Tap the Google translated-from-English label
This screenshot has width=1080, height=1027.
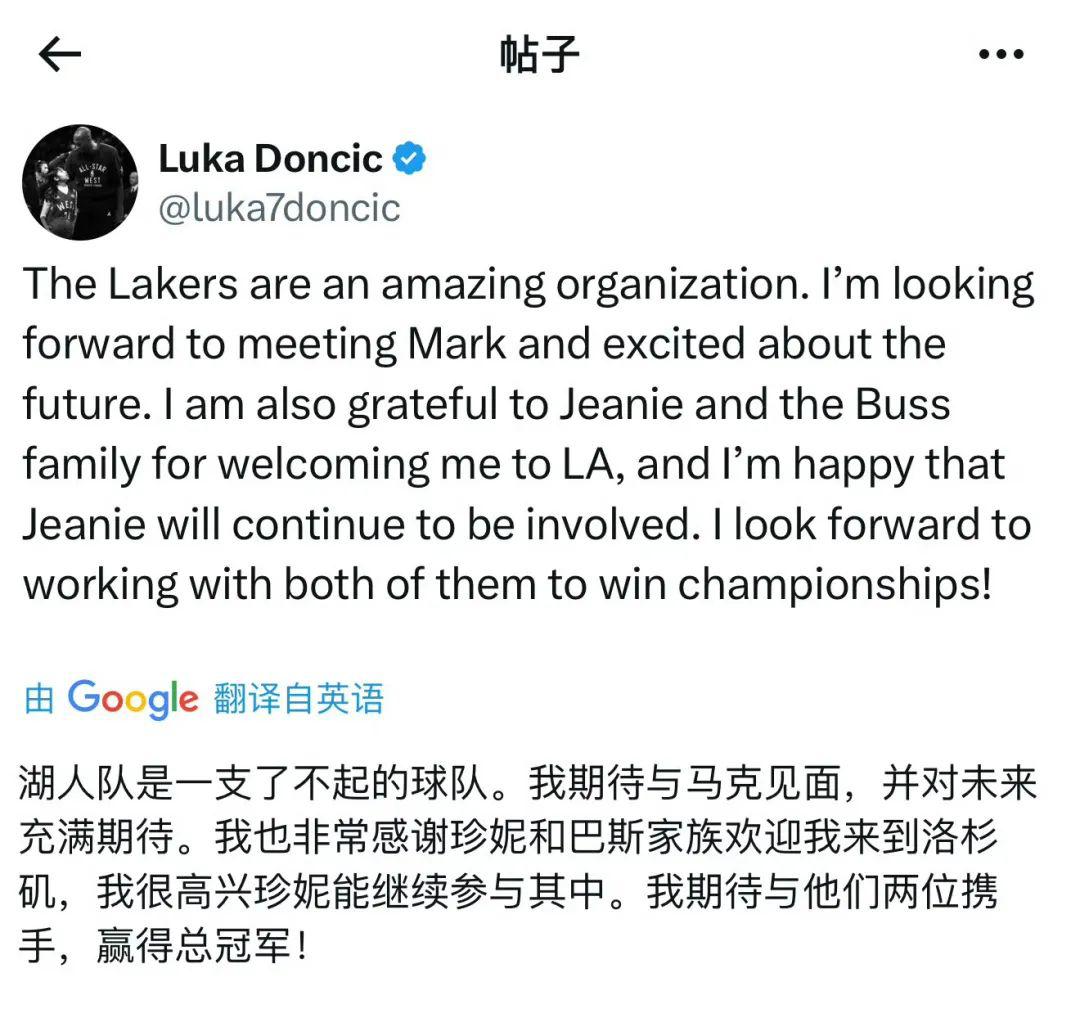tap(204, 698)
